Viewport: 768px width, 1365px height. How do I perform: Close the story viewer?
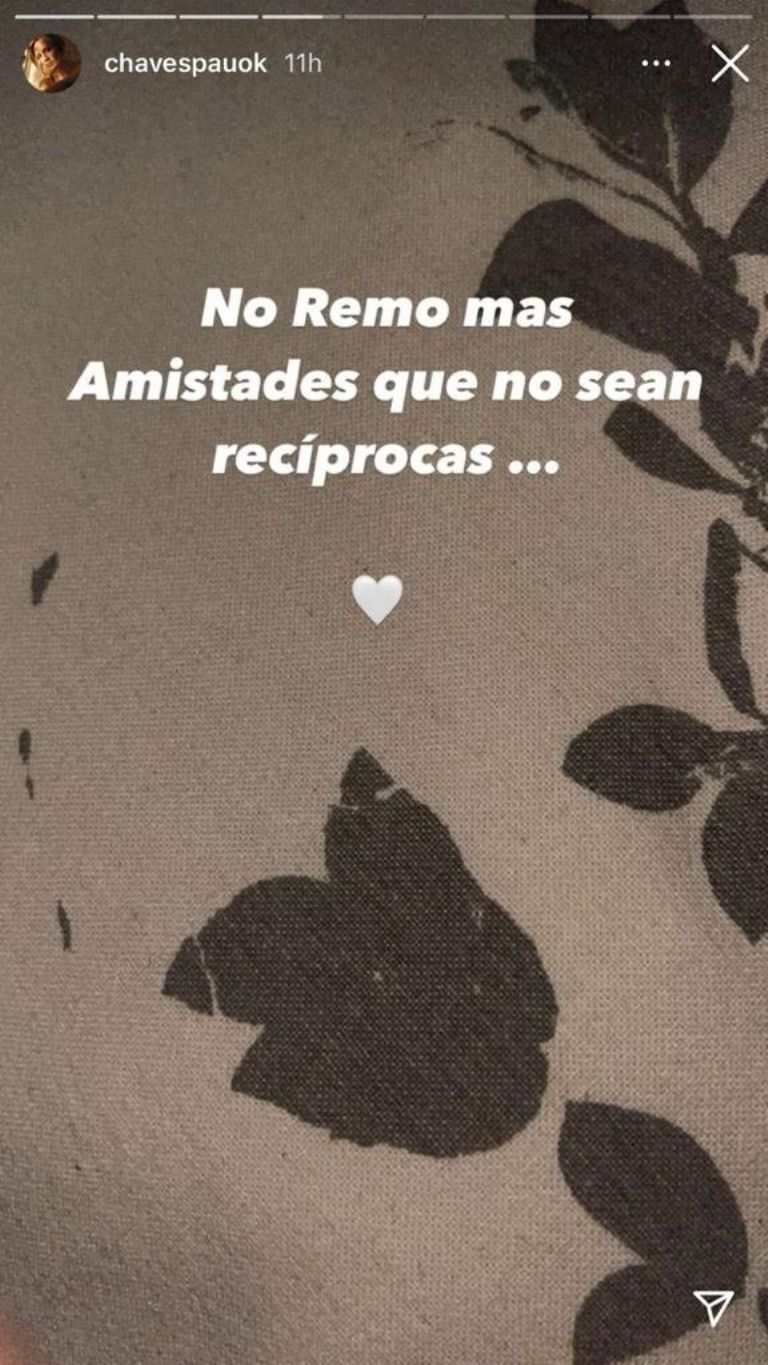[x=729, y=64]
